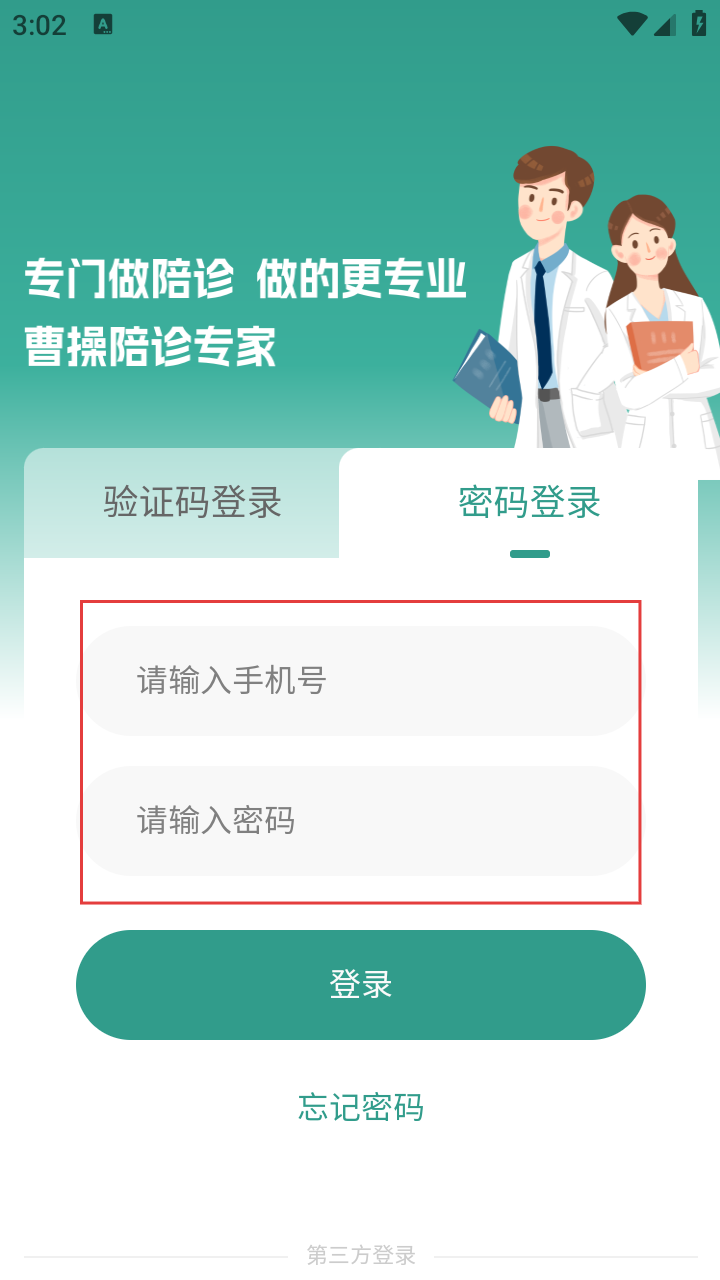Open the 忘记密码 link

[360, 1107]
